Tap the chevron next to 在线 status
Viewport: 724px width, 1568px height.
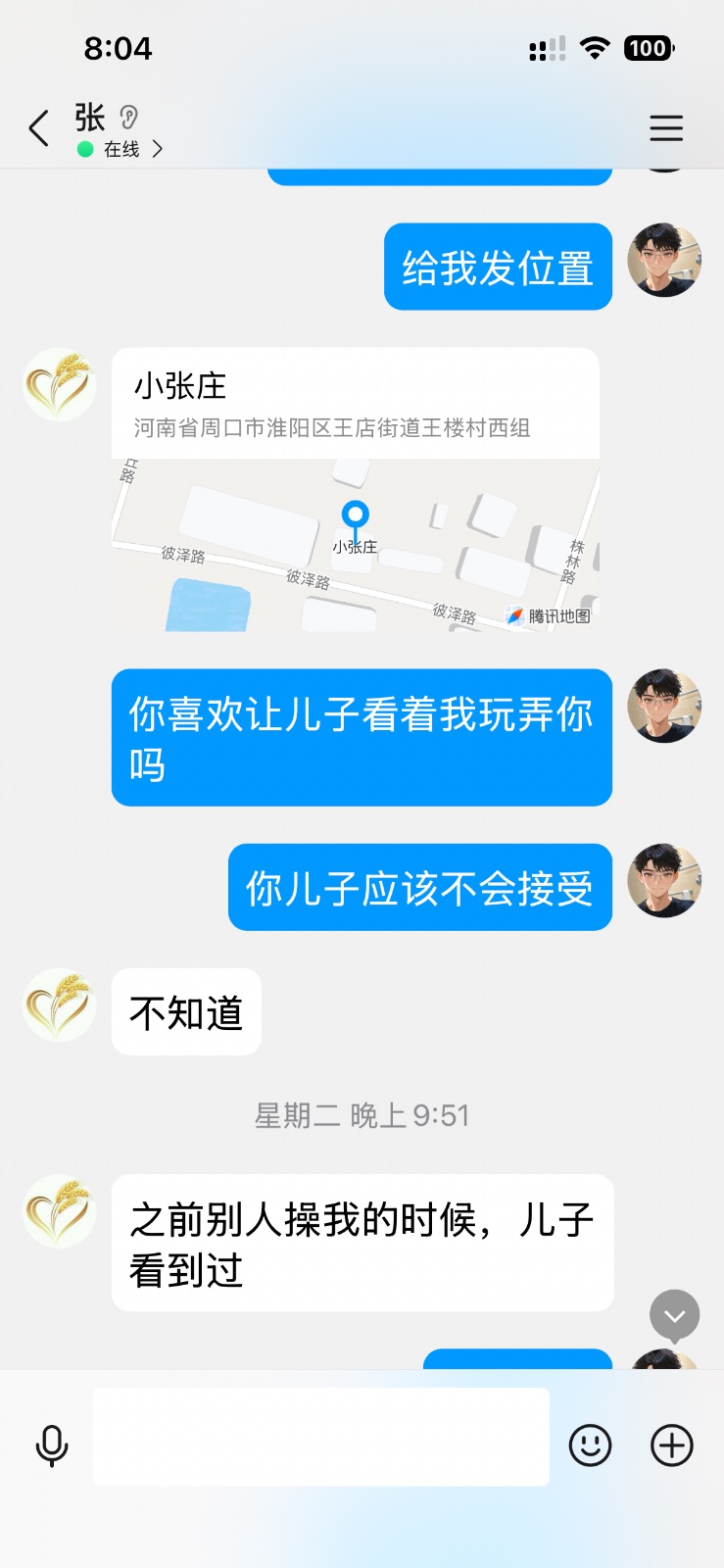point(160,149)
